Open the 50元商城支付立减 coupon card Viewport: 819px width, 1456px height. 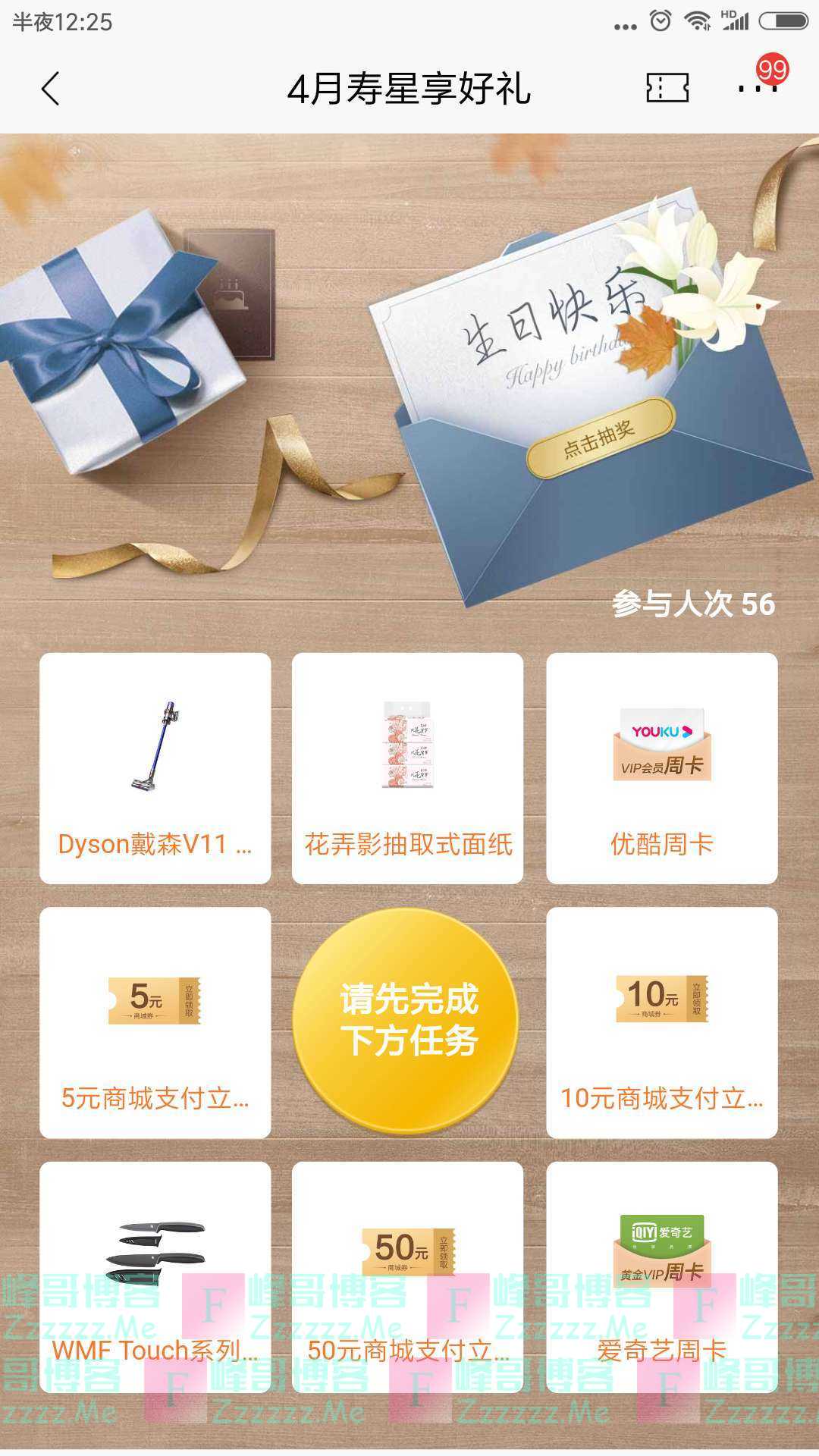pyautogui.click(x=407, y=1276)
